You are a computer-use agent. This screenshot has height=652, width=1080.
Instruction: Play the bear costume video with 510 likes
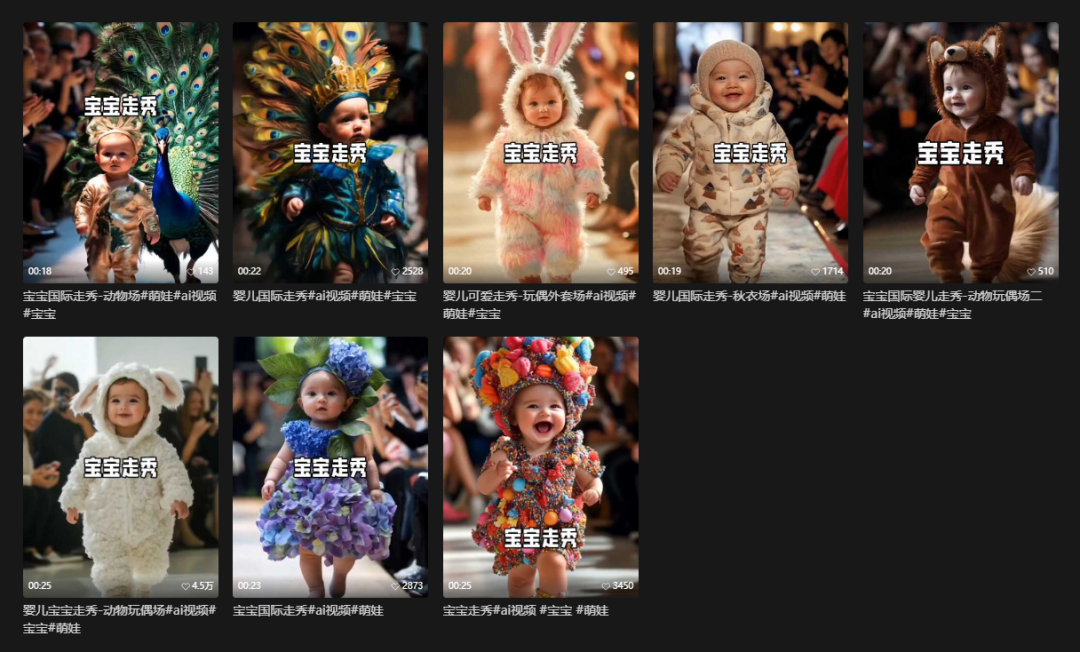[960, 152]
